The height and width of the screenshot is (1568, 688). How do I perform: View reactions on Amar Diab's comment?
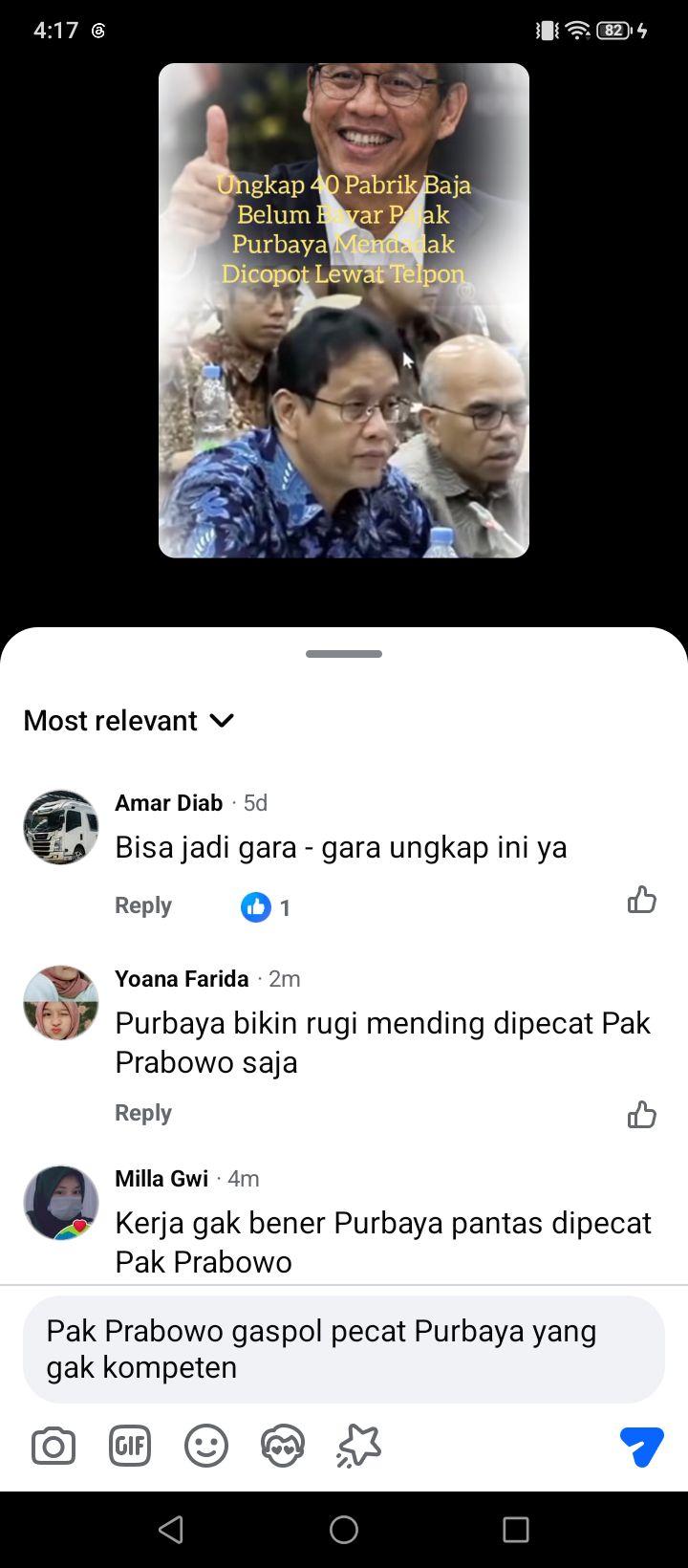pos(266,906)
